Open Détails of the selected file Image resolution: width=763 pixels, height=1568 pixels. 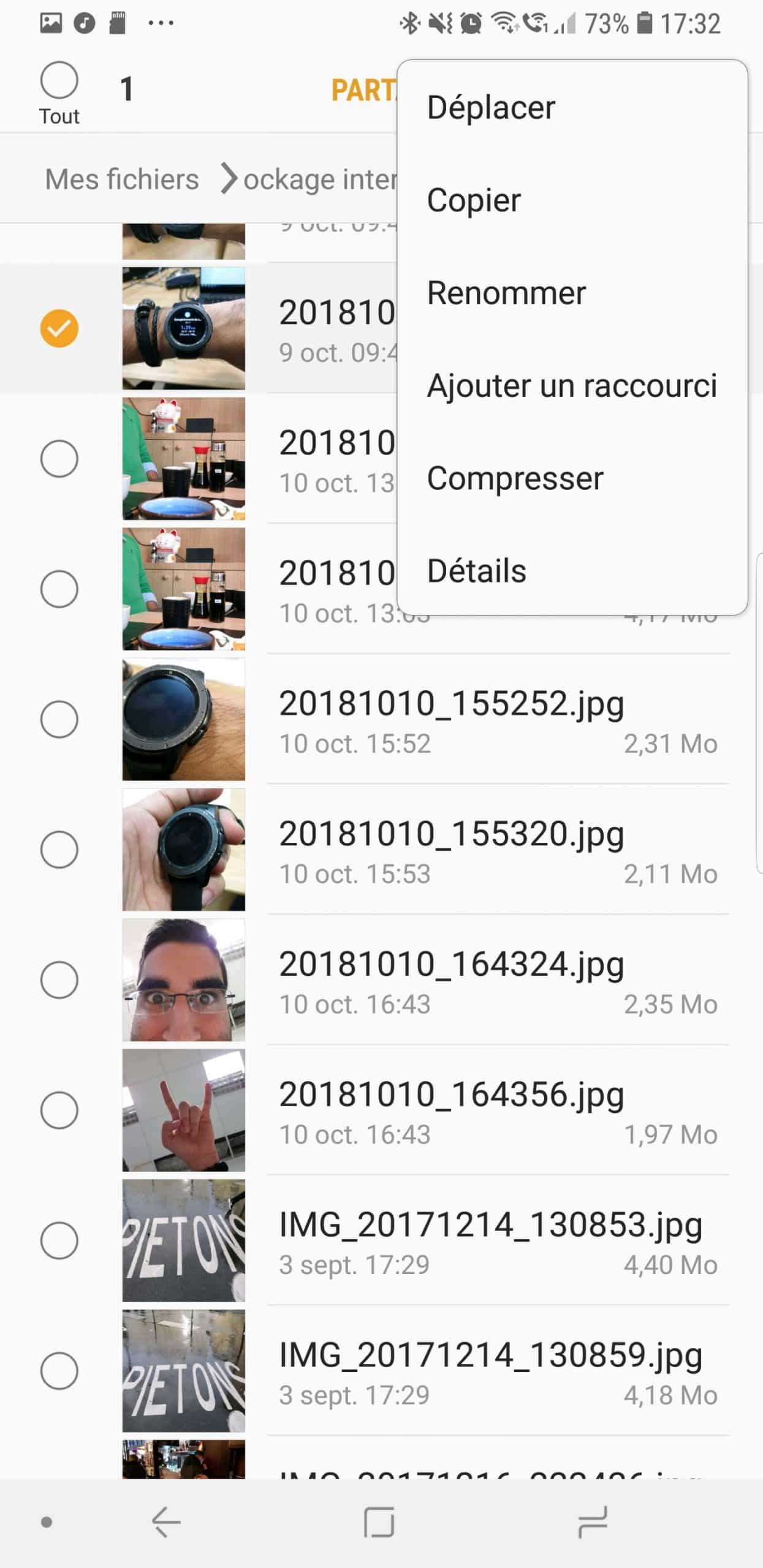pyautogui.click(x=476, y=571)
